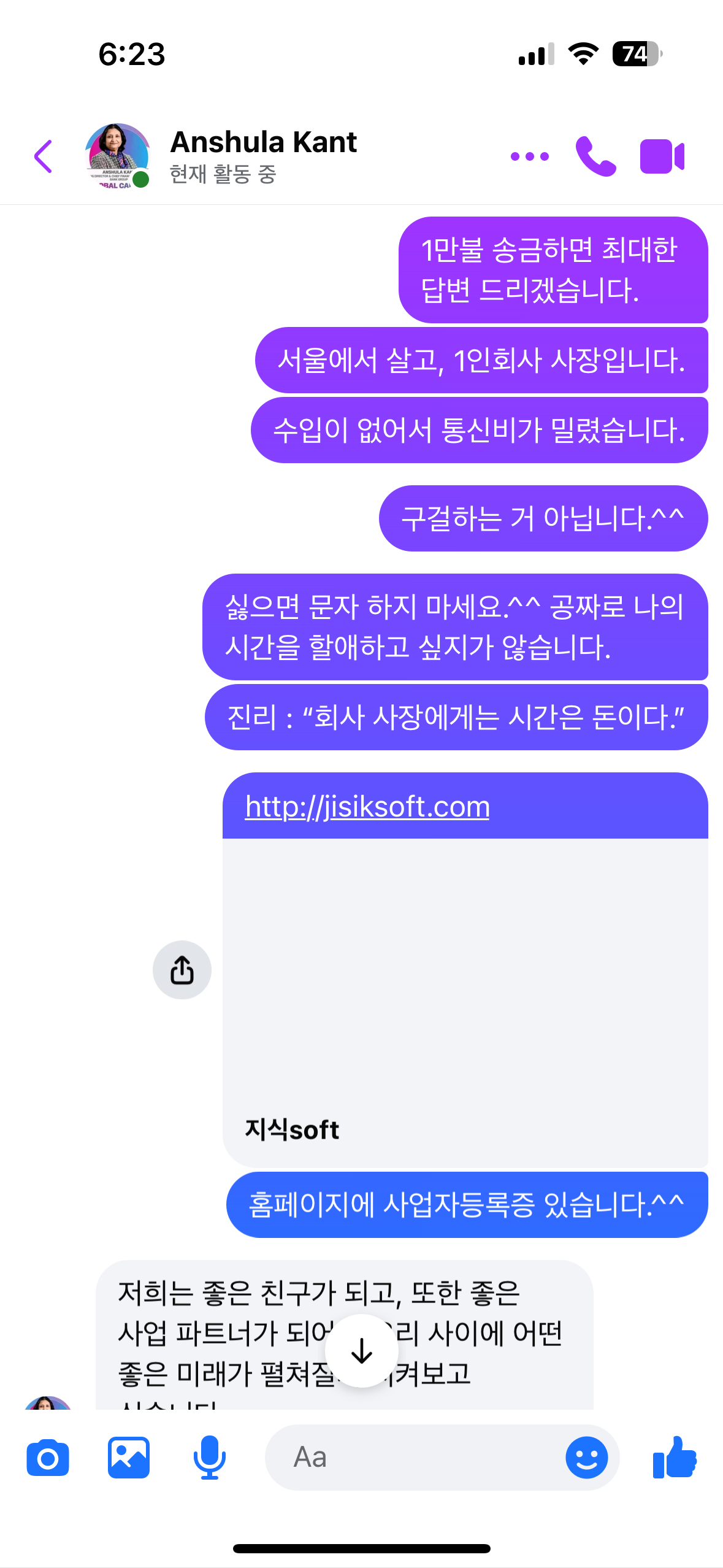This screenshot has width=723, height=1568.
Task: Start a voice call with Anshula Kant
Action: point(595,156)
